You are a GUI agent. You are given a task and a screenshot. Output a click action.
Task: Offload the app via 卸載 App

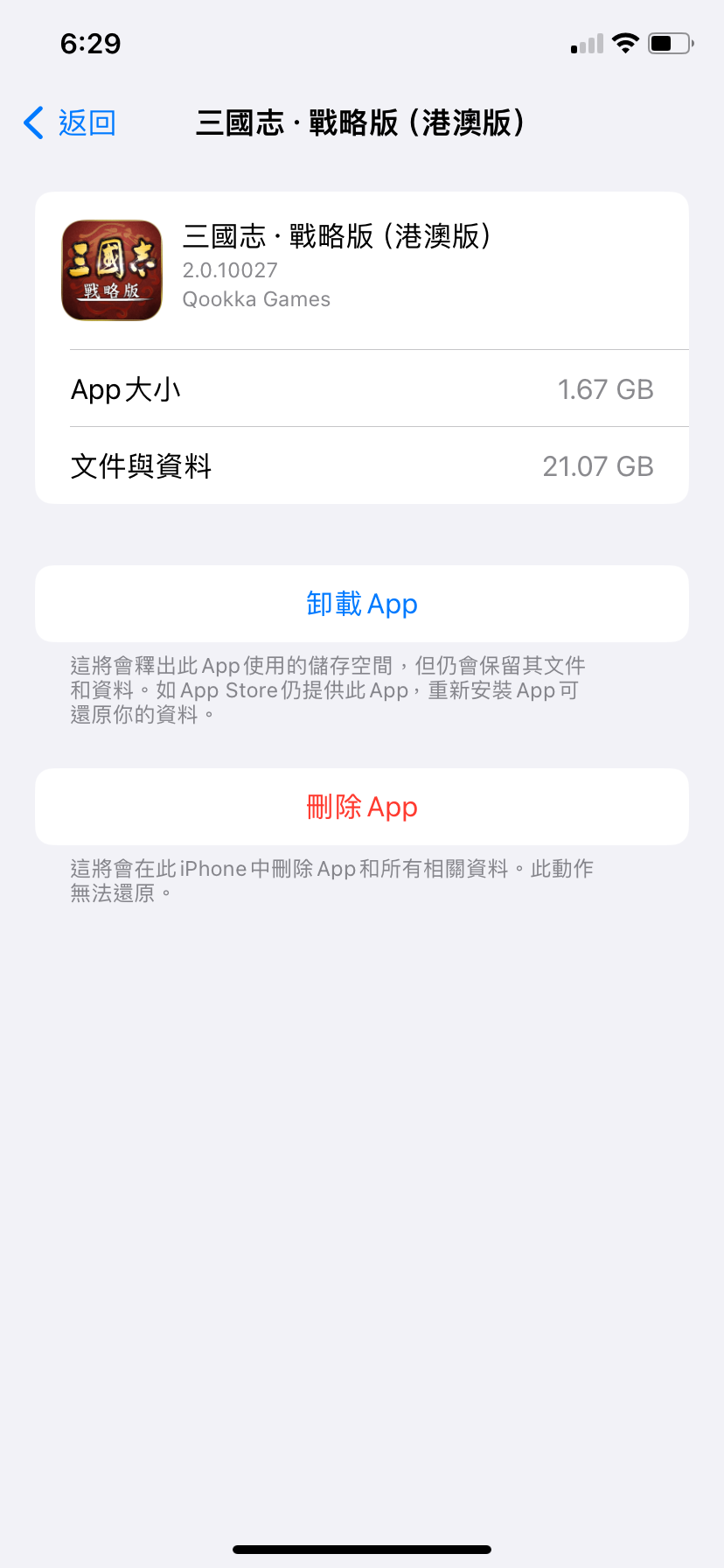point(362,604)
